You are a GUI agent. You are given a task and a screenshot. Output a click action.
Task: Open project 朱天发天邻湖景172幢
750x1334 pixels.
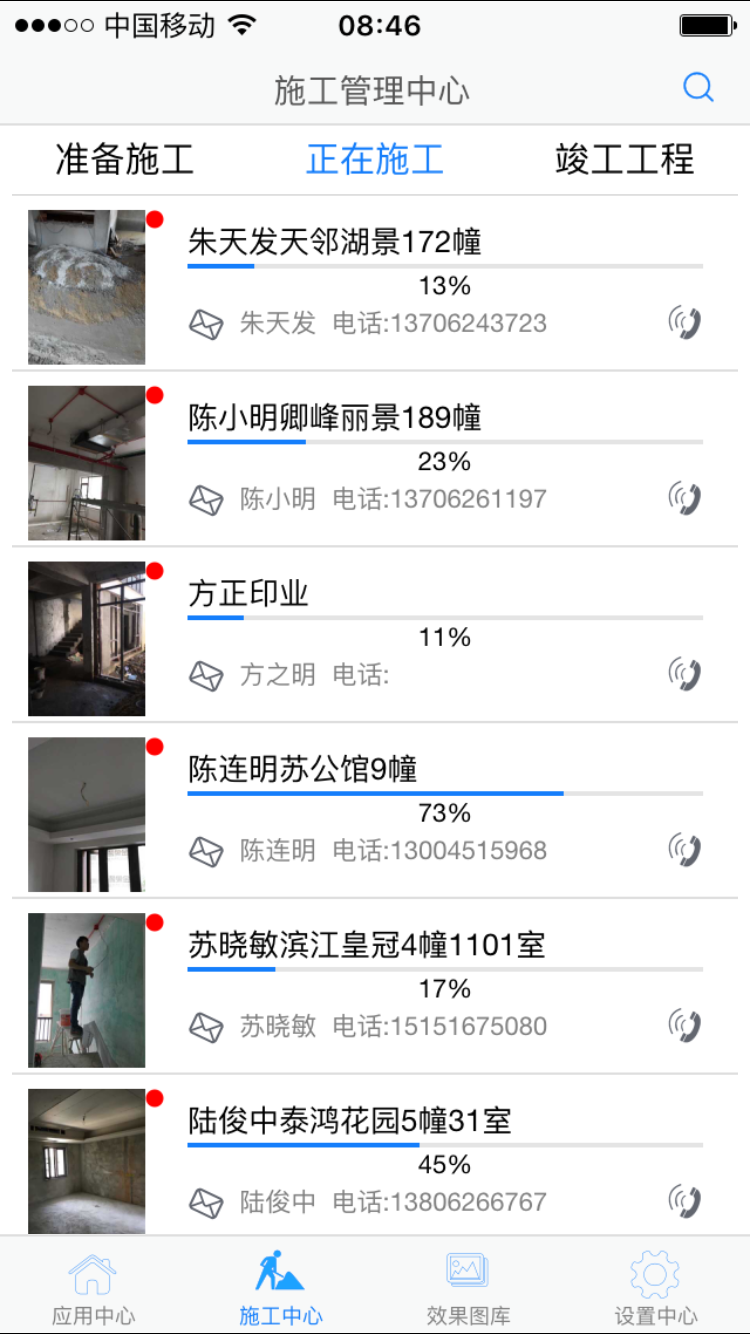pos(335,242)
